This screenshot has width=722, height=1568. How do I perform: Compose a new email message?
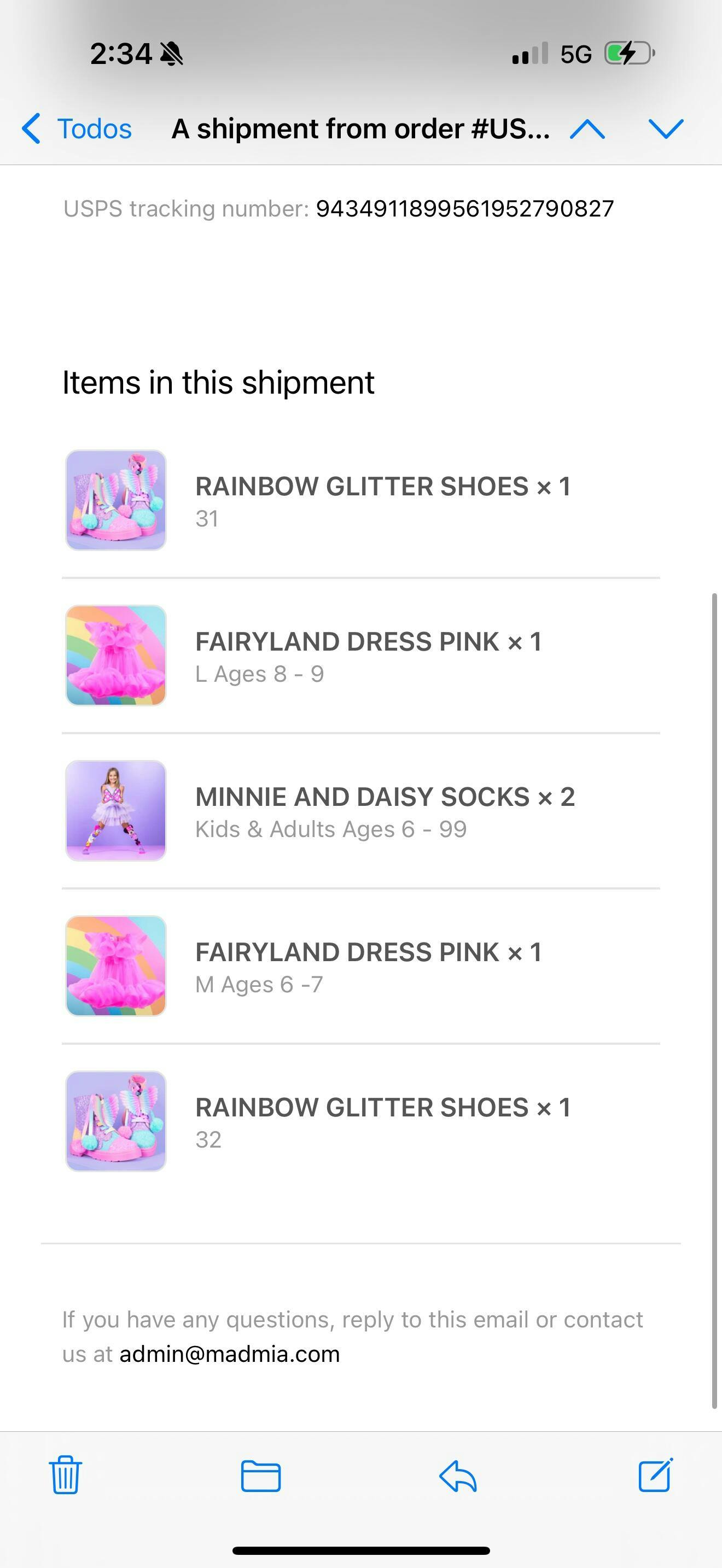point(655,1476)
